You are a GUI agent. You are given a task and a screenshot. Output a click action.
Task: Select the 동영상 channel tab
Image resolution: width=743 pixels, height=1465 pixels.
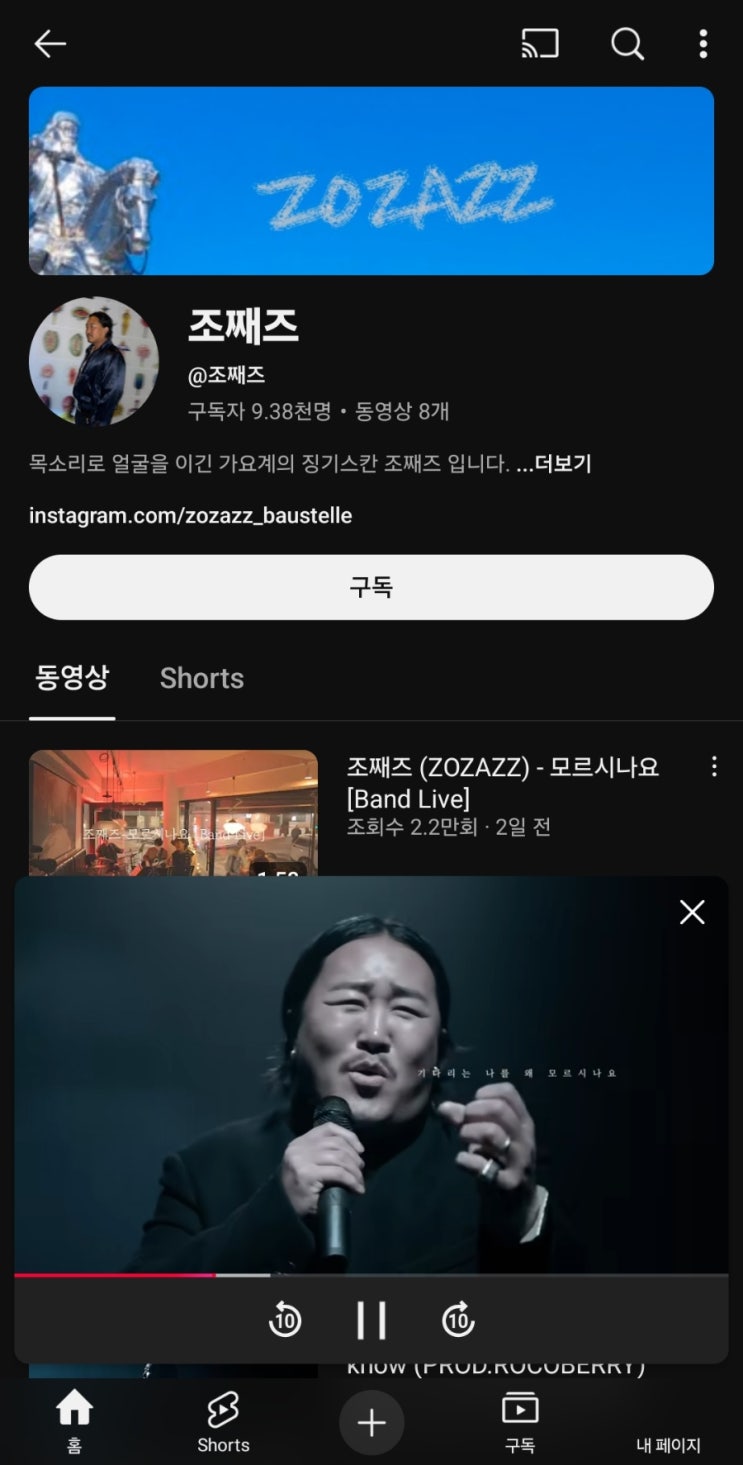click(72, 678)
